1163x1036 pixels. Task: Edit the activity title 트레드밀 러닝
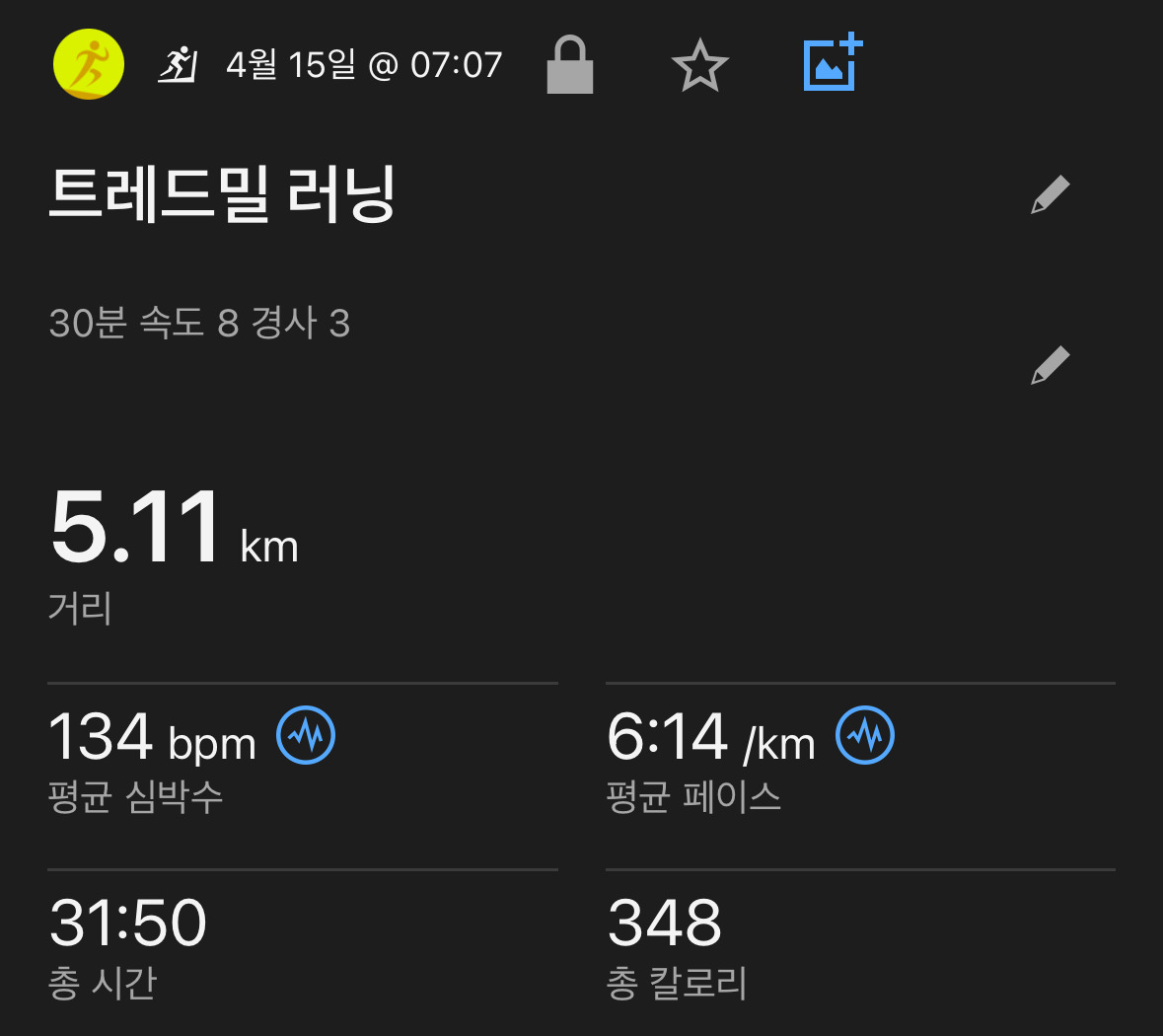click(x=1050, y=194)
